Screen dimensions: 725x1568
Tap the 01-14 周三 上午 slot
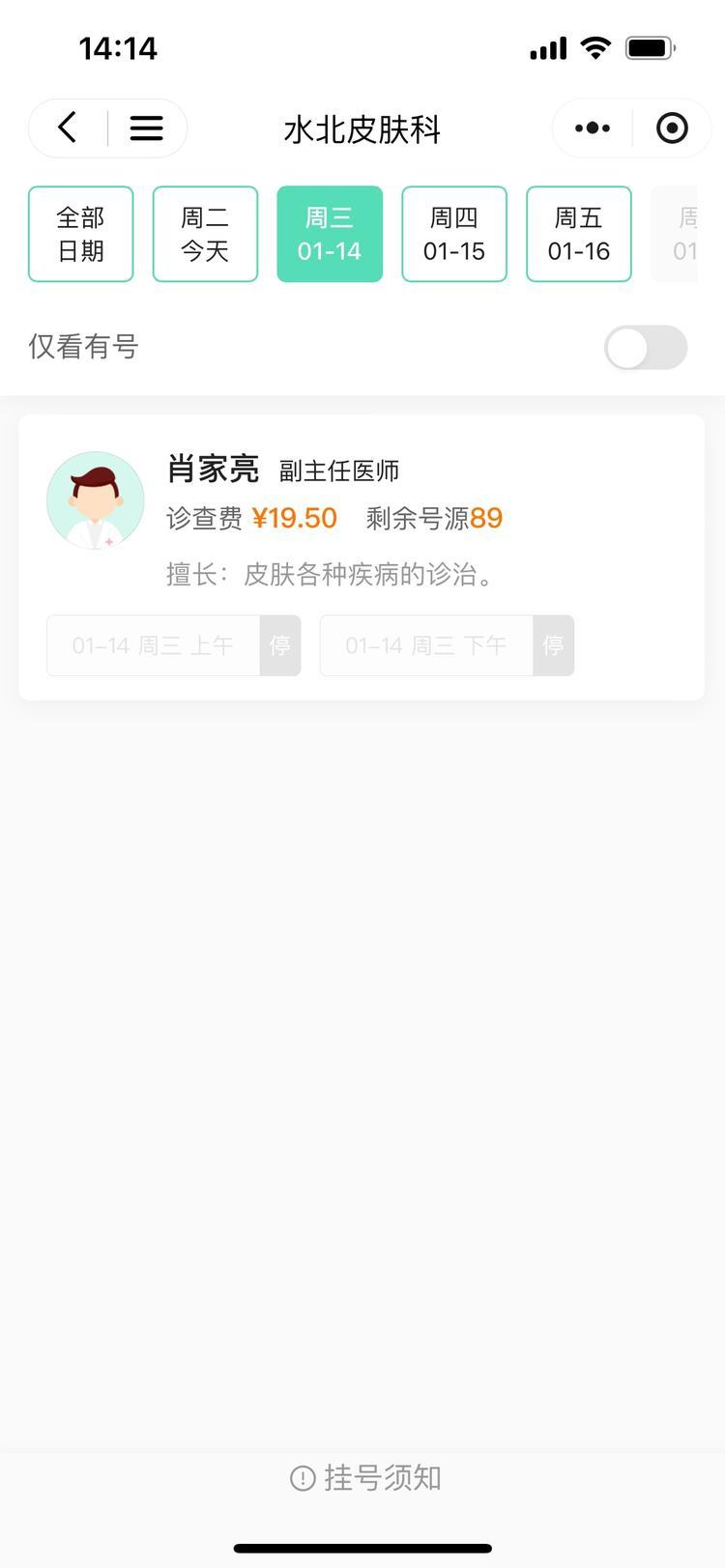click(174, 645)
